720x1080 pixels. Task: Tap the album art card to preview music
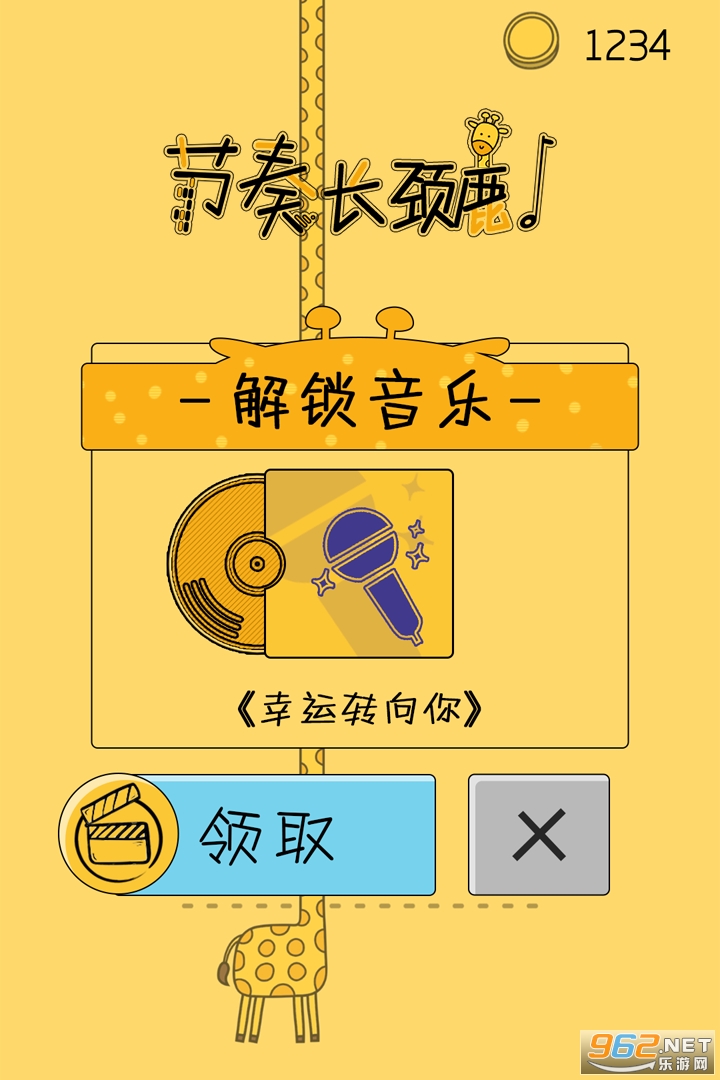tap(360, 565)
